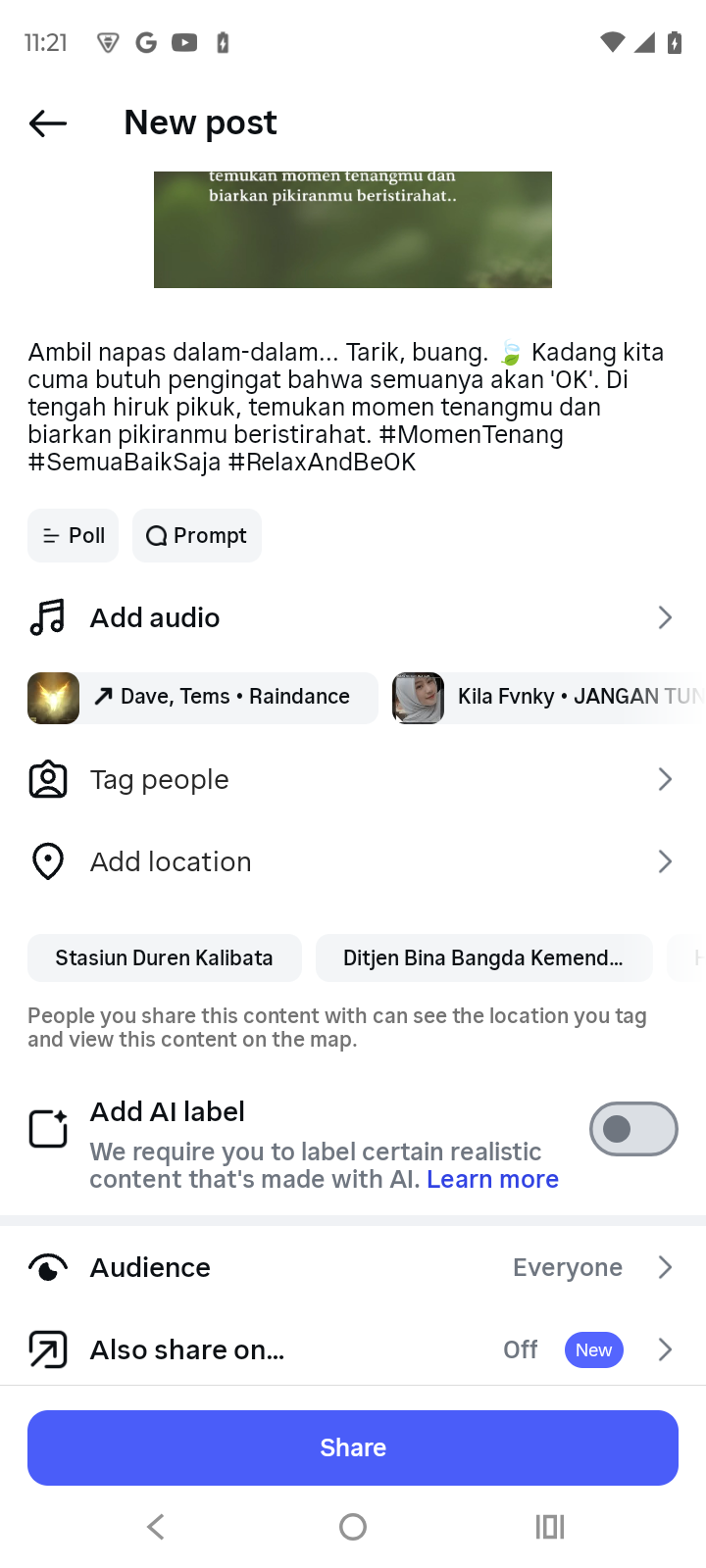Screen dimensions: 706x1568
Task: Pick Stasiun Duren Kalibata as location
Action: (165, 957)
